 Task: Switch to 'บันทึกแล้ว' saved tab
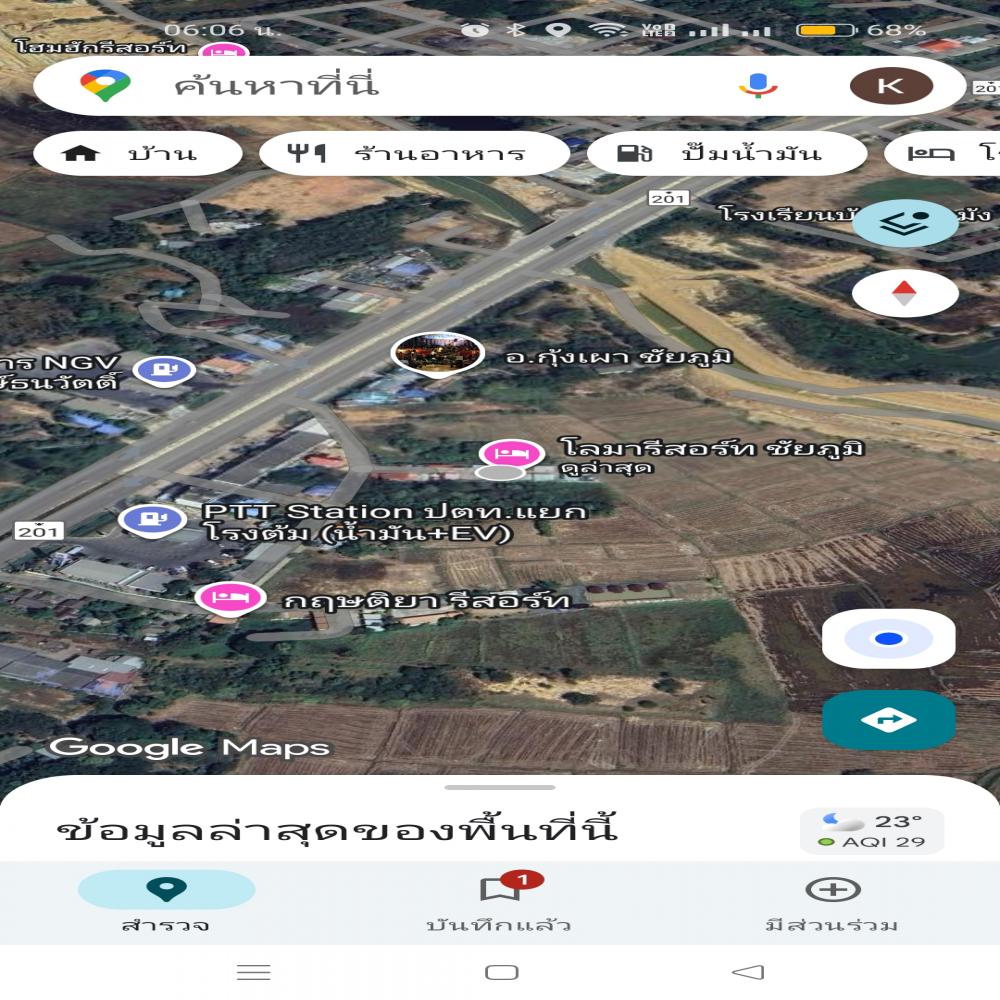coord(499,902)
